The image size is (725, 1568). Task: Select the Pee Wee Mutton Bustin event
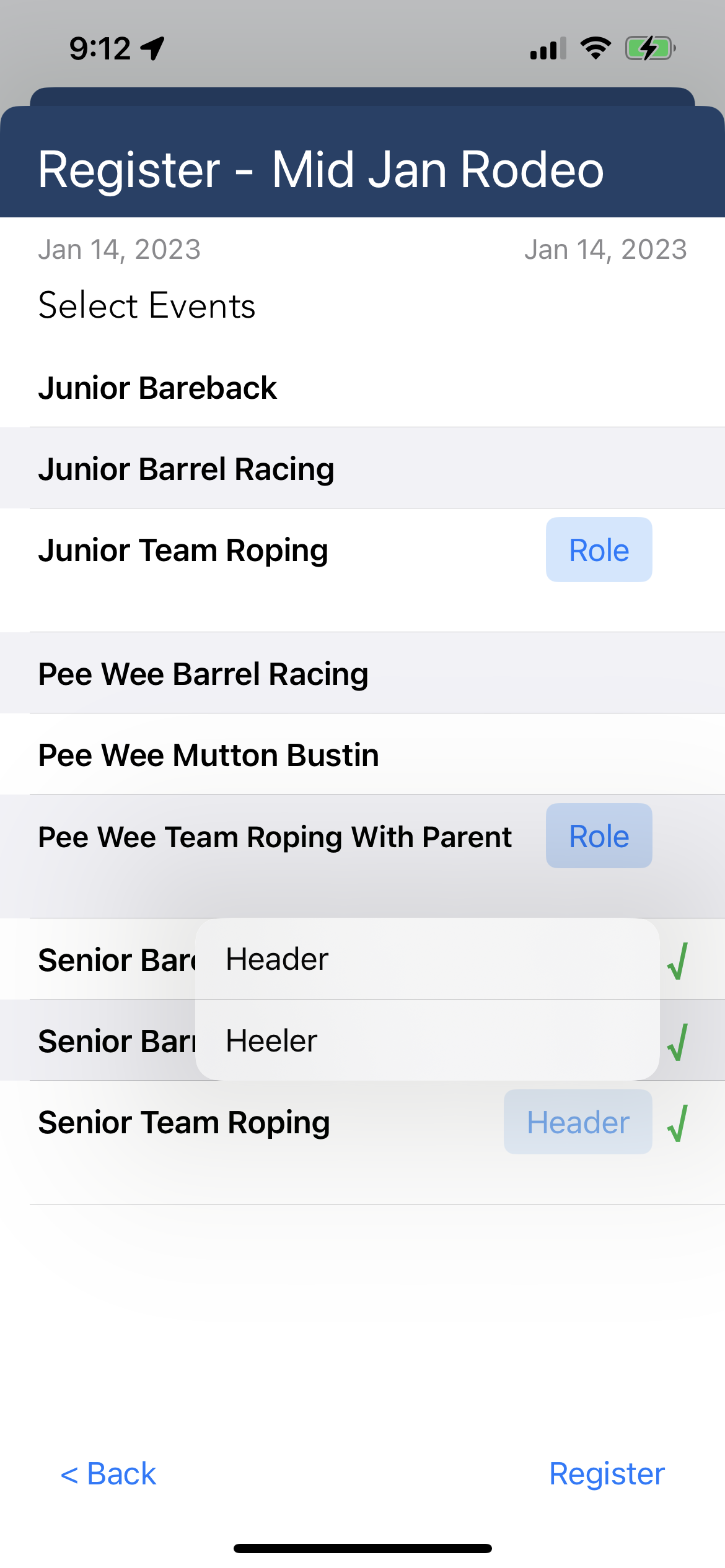(209, 754)
